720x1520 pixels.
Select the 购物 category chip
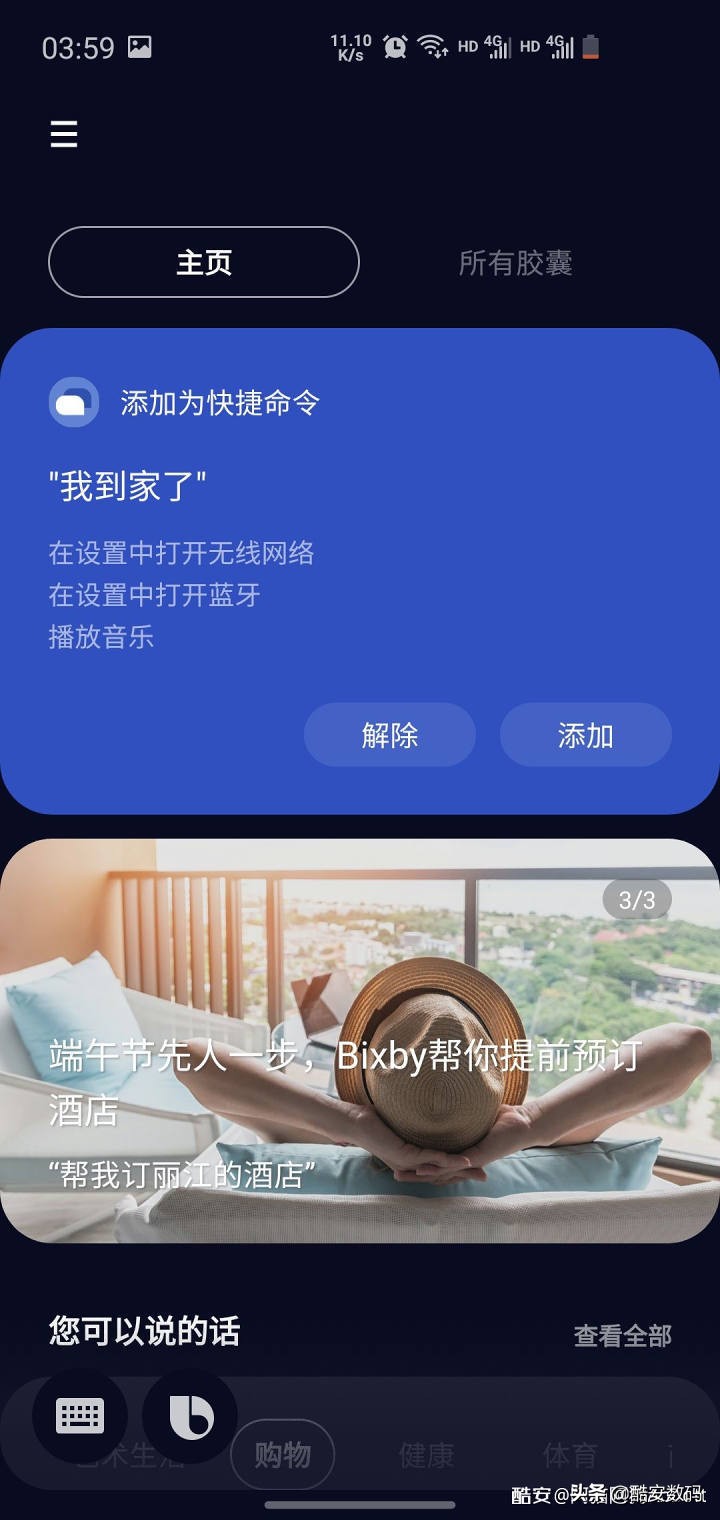point(282,1456)
